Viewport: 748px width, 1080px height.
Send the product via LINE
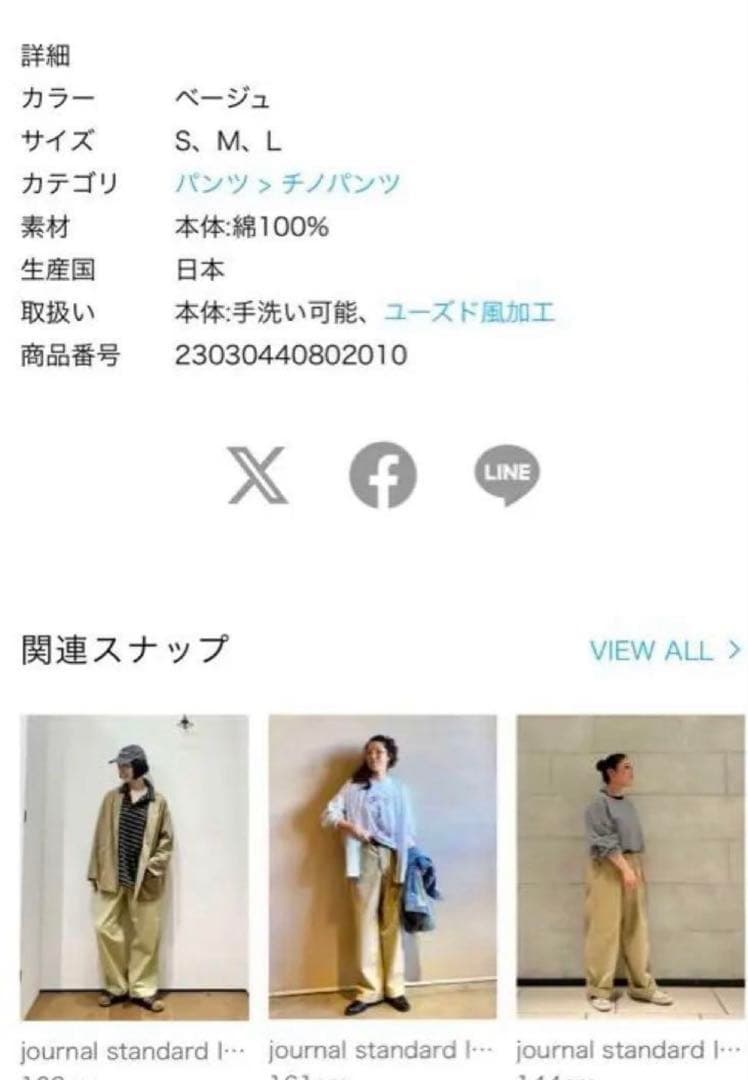tap(506, 475)
